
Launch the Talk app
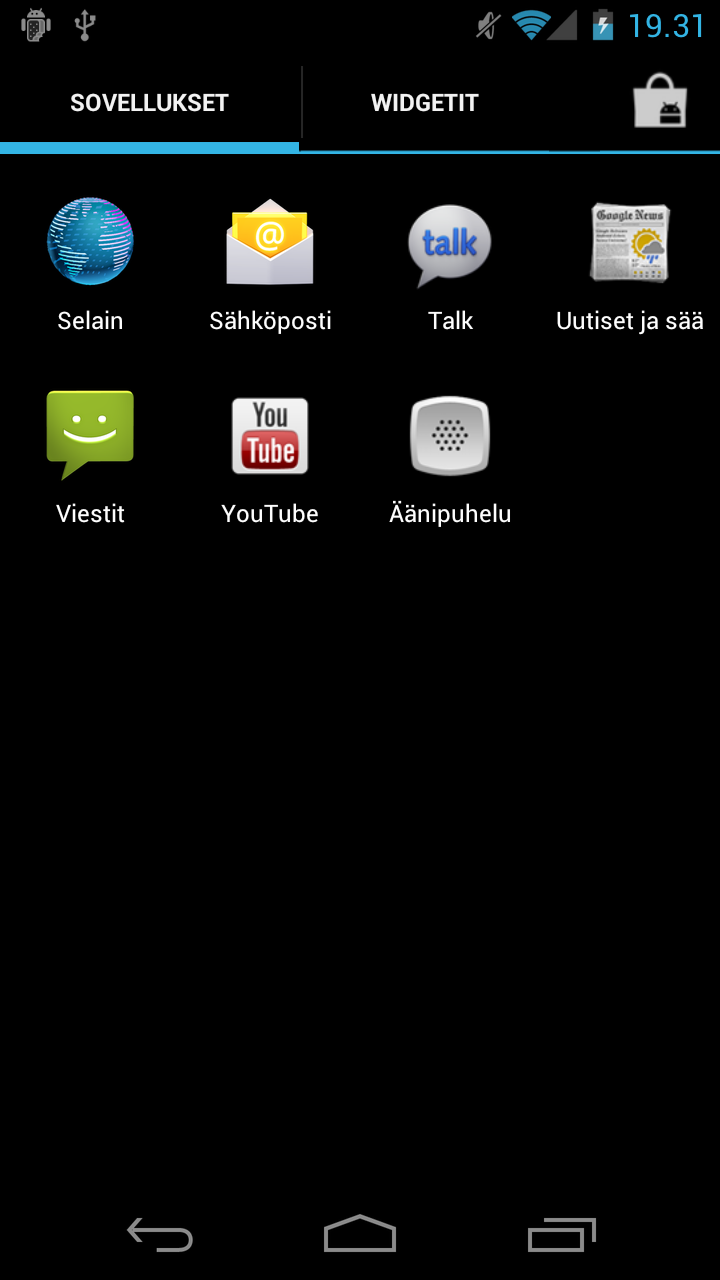450,264
